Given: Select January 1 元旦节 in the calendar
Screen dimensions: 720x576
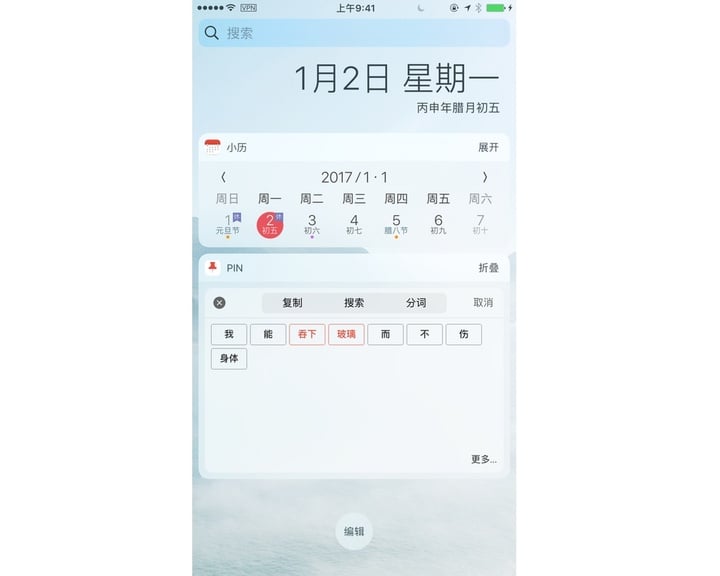Looking at the screenshot, I should click(228, 224).
